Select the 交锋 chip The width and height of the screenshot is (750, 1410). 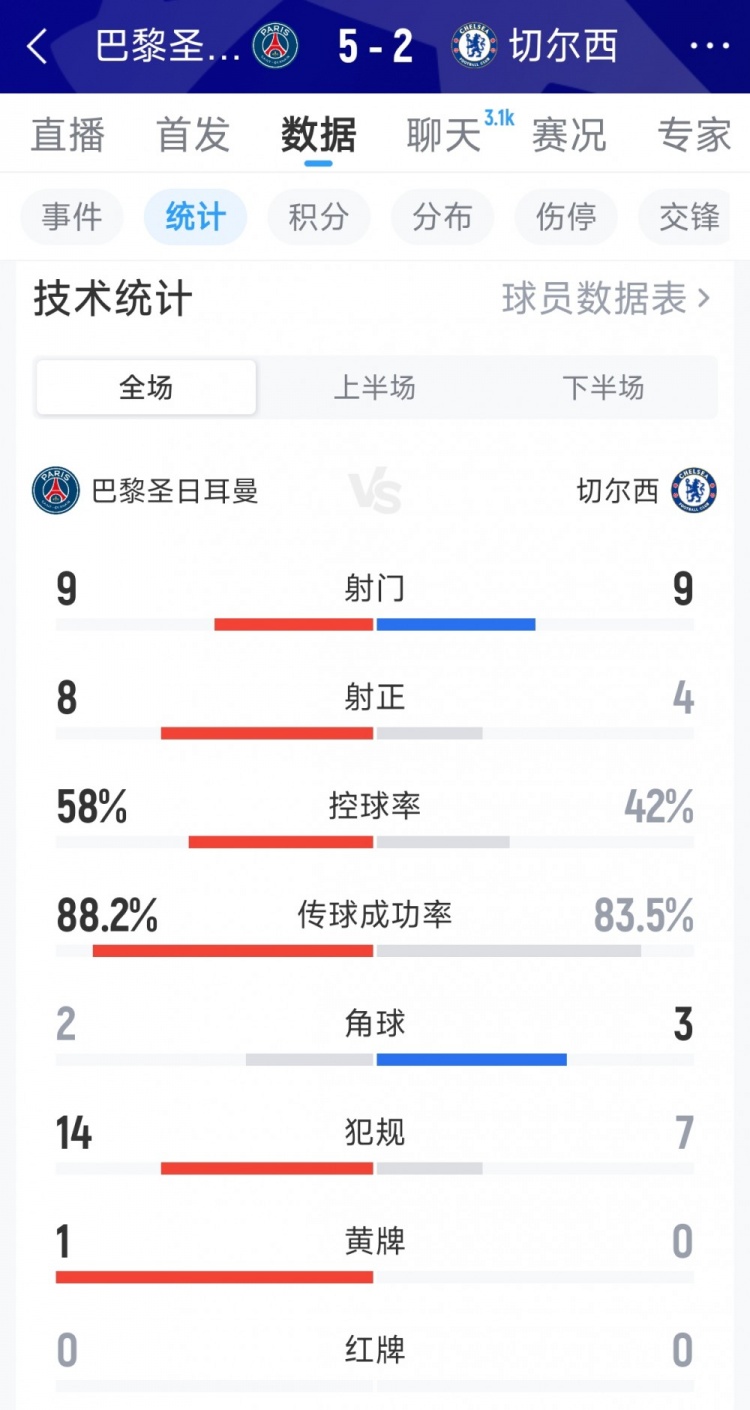(690, 217)
